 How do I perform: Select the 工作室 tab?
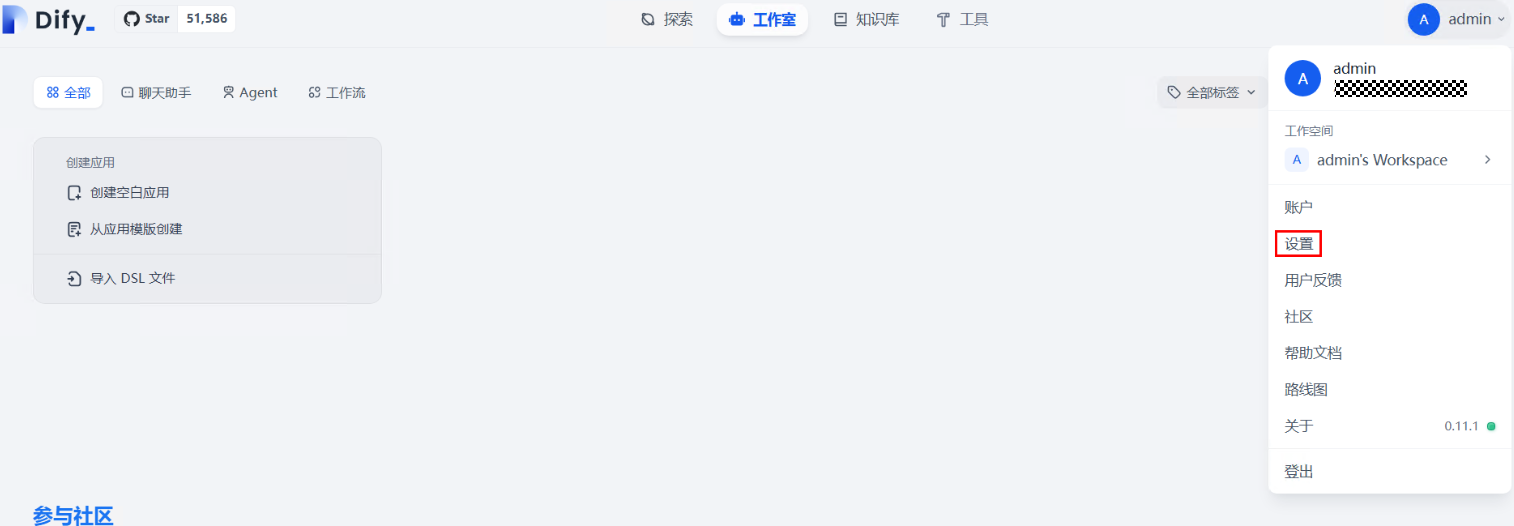point(762,19)
